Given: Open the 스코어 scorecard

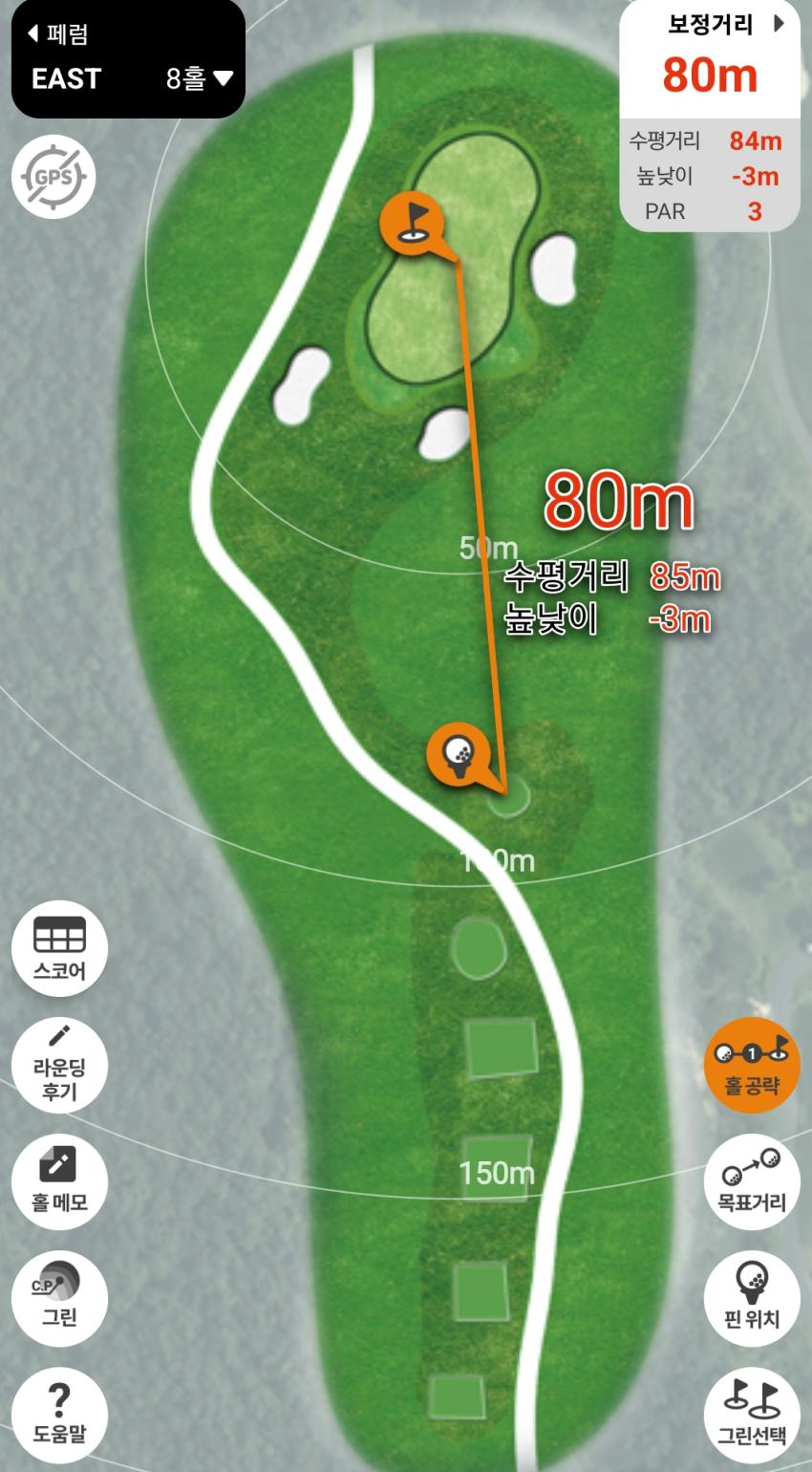Looking at the screenshot, I should (x=59, y=947).
